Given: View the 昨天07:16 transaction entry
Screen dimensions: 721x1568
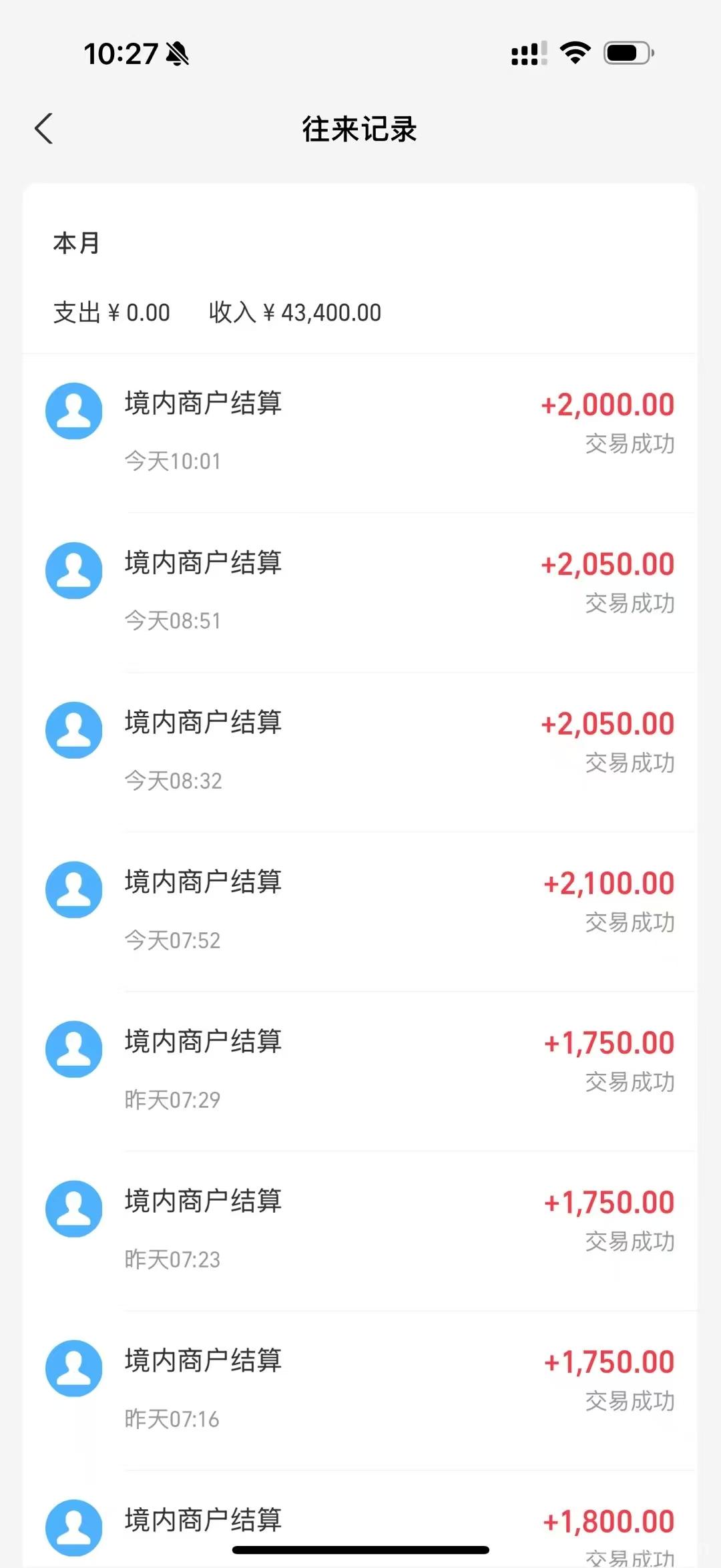Looking at the screenshot, I should coord(360,1390).
